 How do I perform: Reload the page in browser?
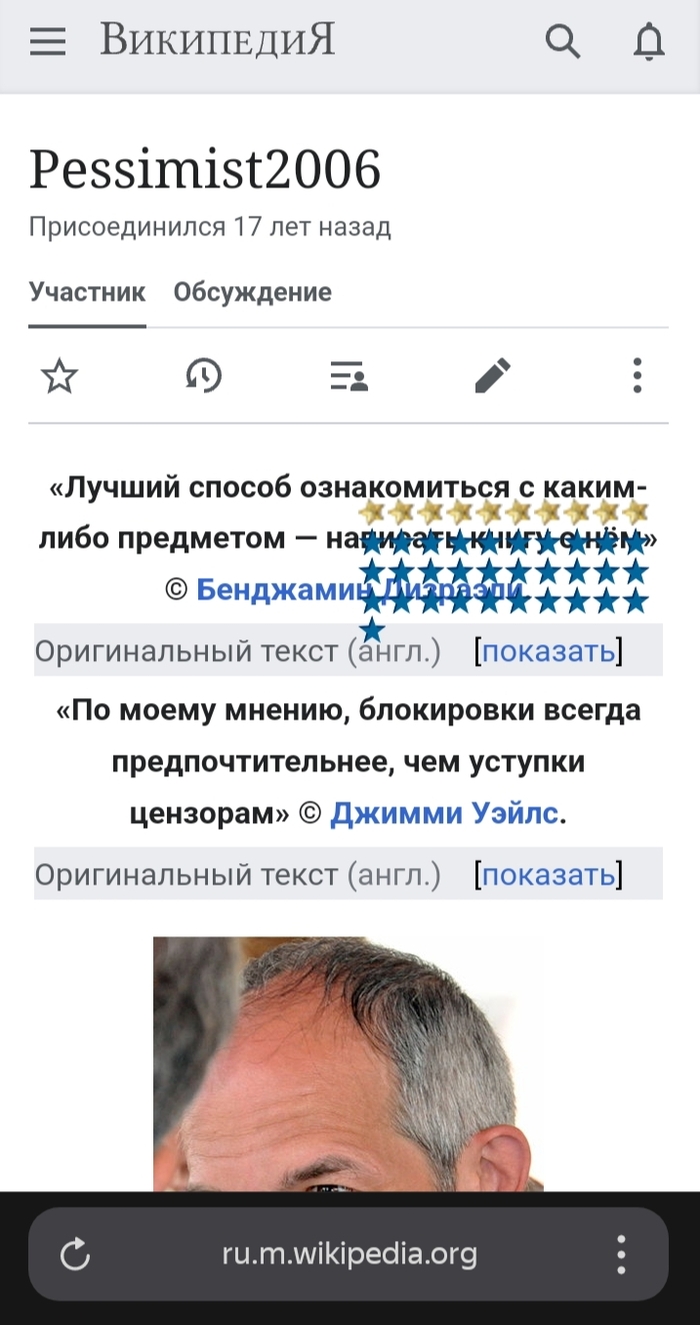coord(75,1254)
